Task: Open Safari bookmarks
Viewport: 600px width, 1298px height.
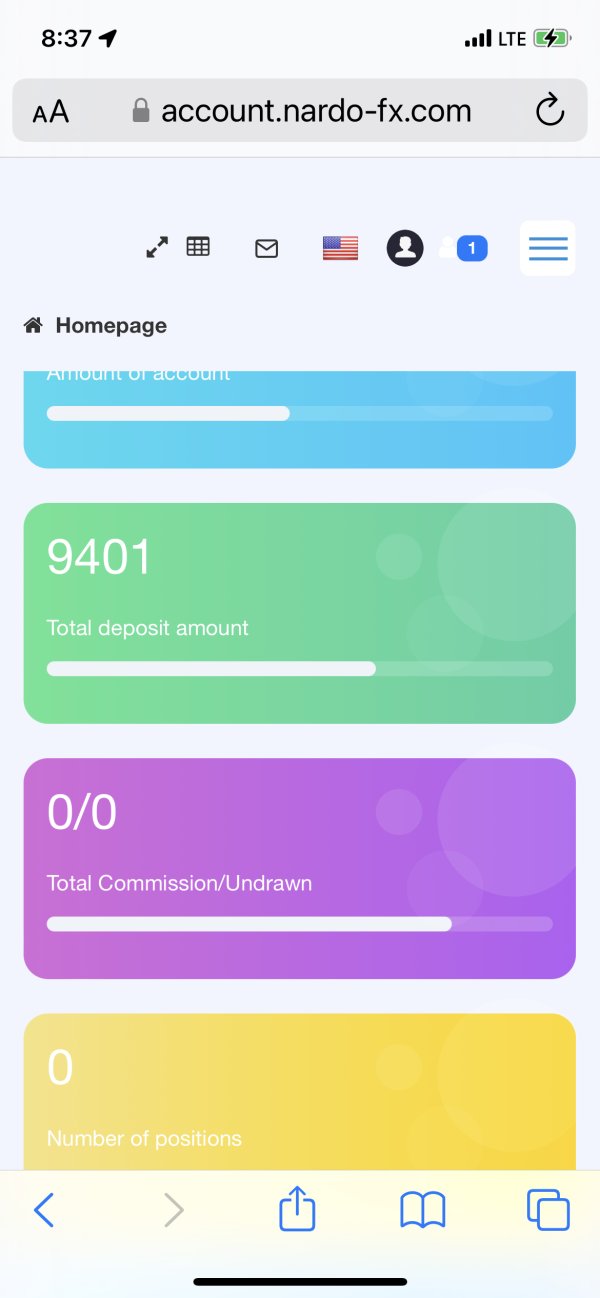Action: tap(423, 1211)
